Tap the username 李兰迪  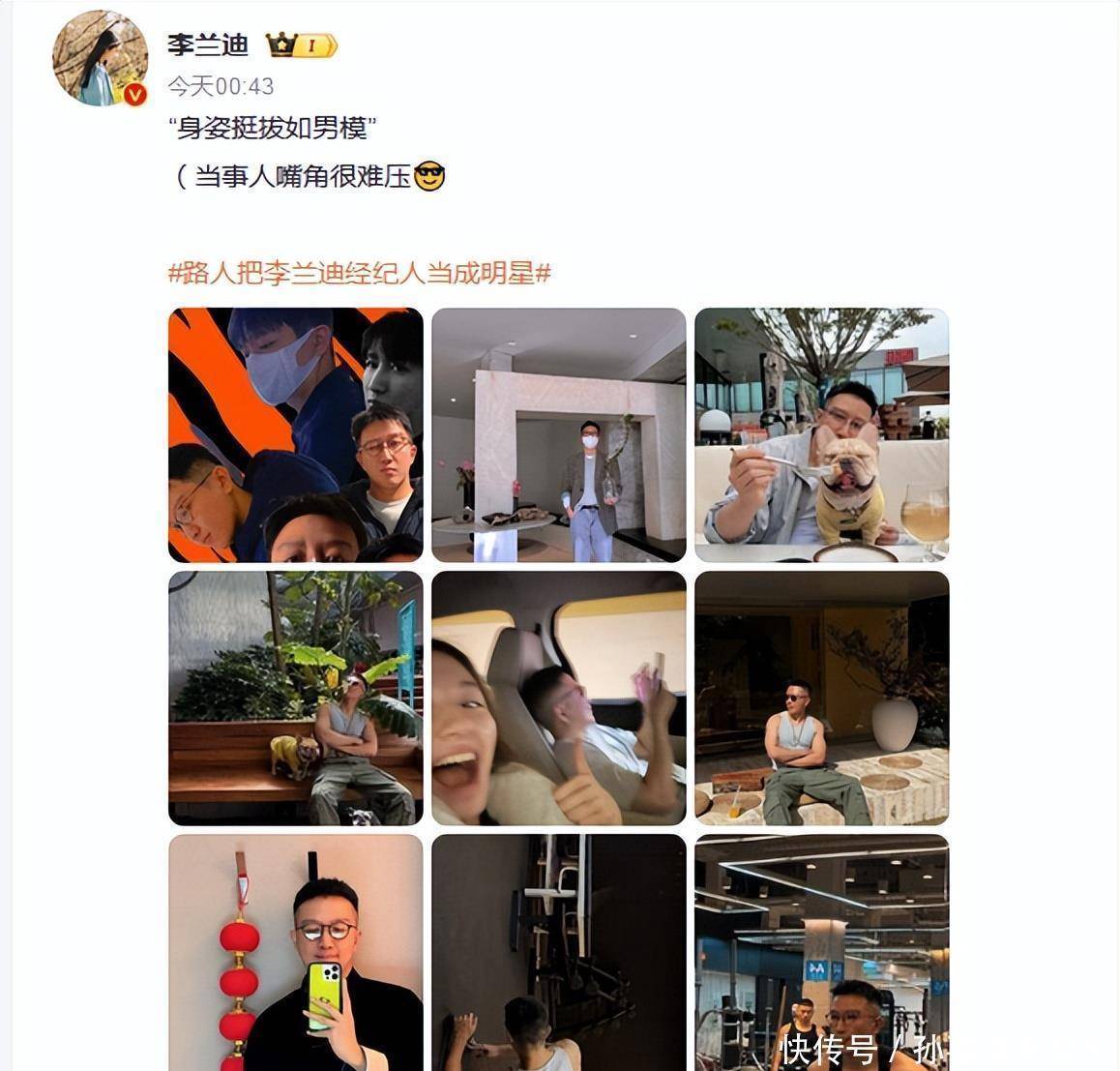(208, 45)
